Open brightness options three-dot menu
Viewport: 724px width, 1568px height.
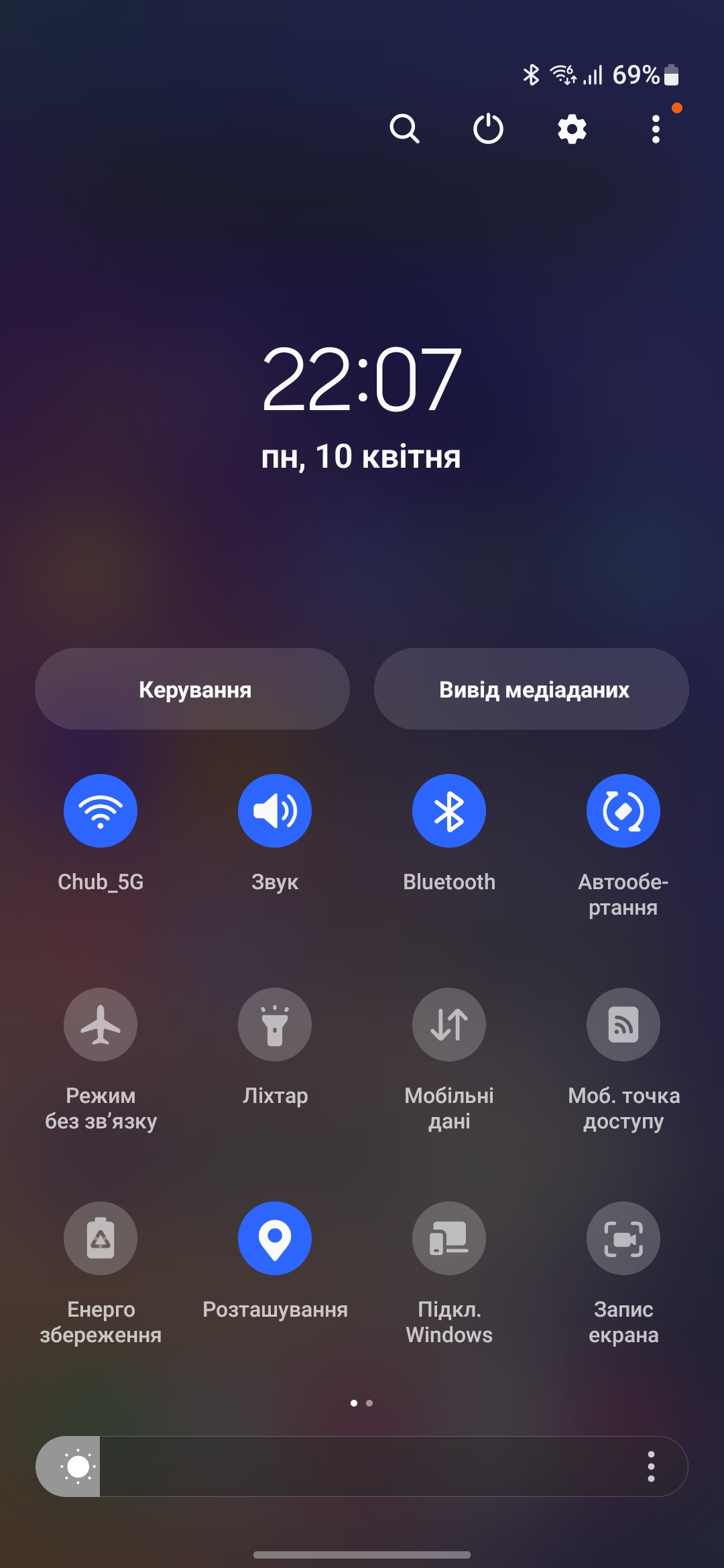tap(651, 1467)
